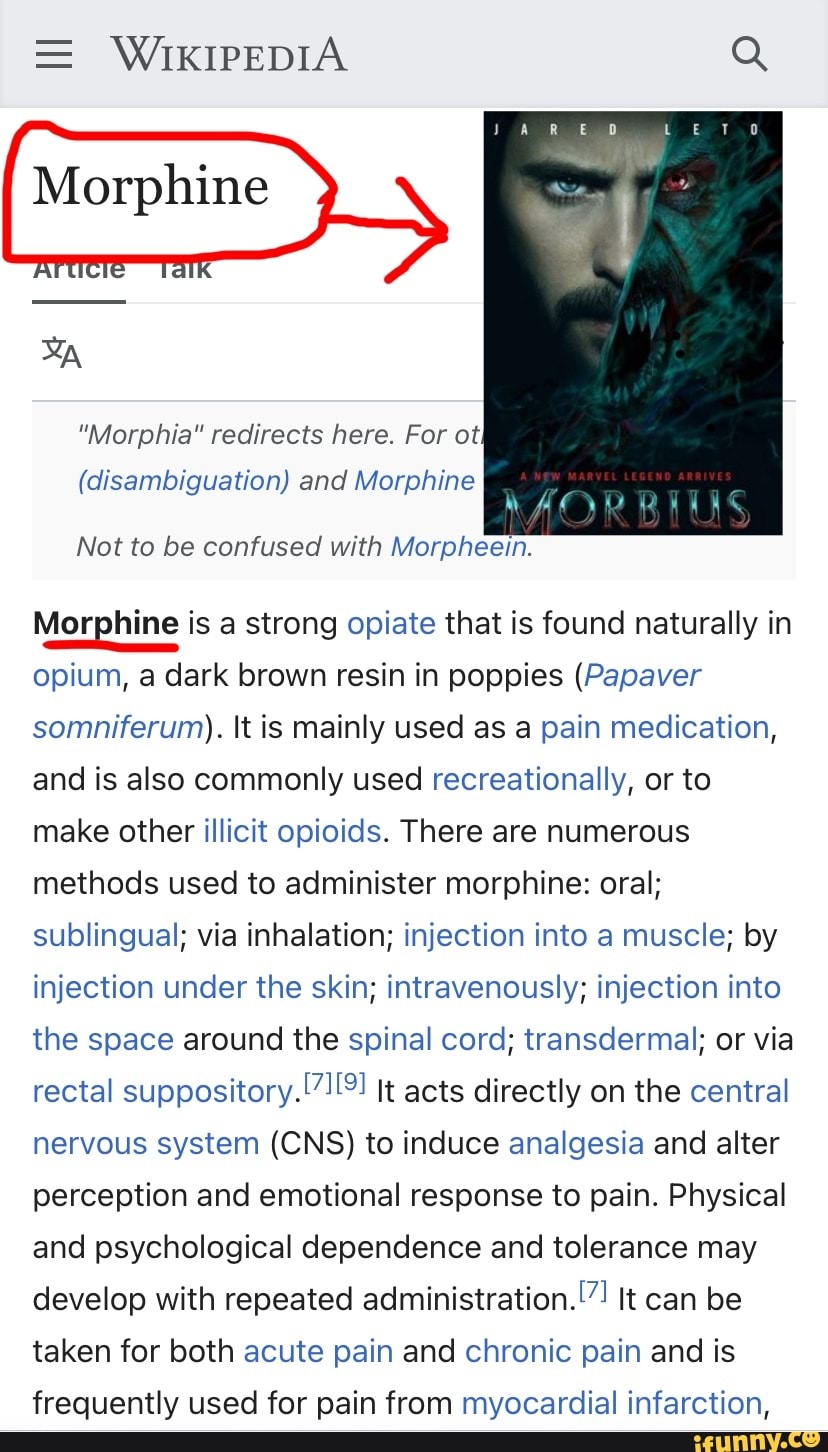Click the illicit opioids link

[290, 831]
